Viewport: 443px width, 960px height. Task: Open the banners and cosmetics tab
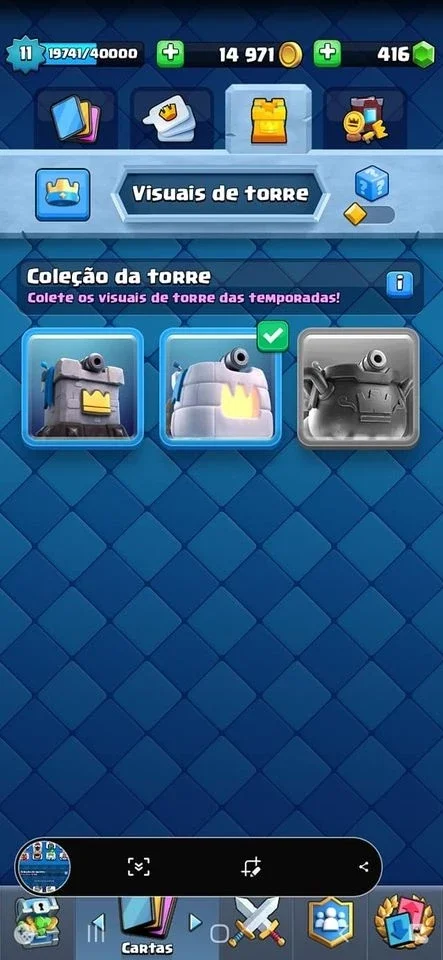coord(365,118)
